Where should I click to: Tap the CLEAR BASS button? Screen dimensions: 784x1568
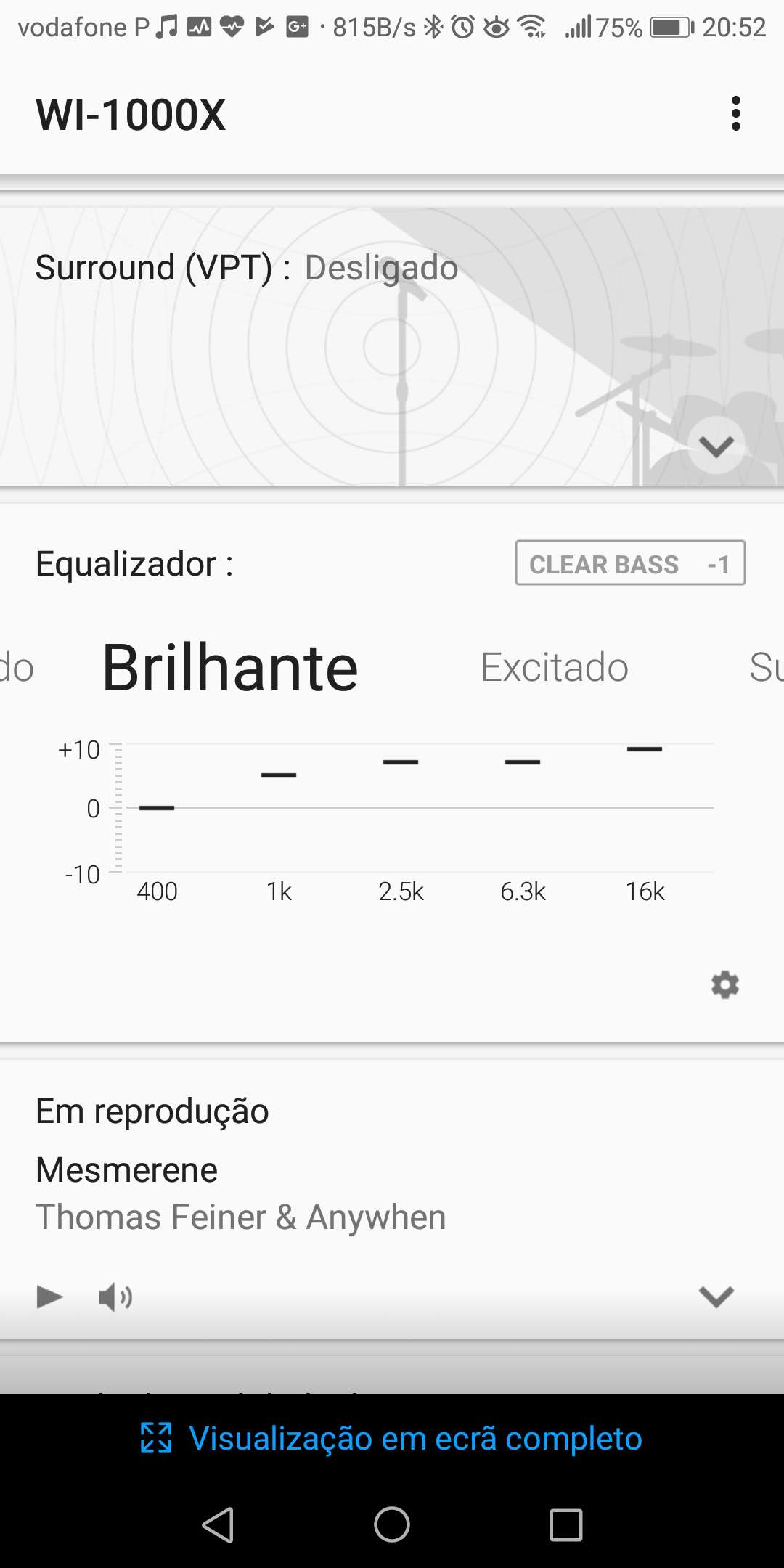[630, 563]
